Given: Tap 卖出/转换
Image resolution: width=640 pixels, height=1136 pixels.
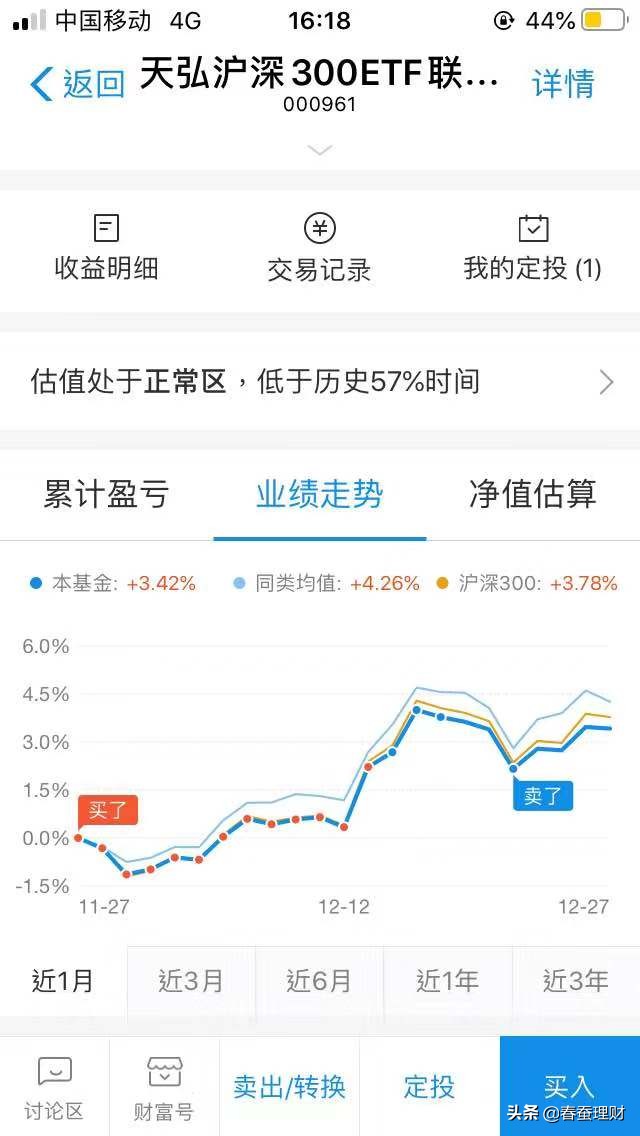Looking at the screenshot, I should pyautogui.click(x=289, y=1086).
